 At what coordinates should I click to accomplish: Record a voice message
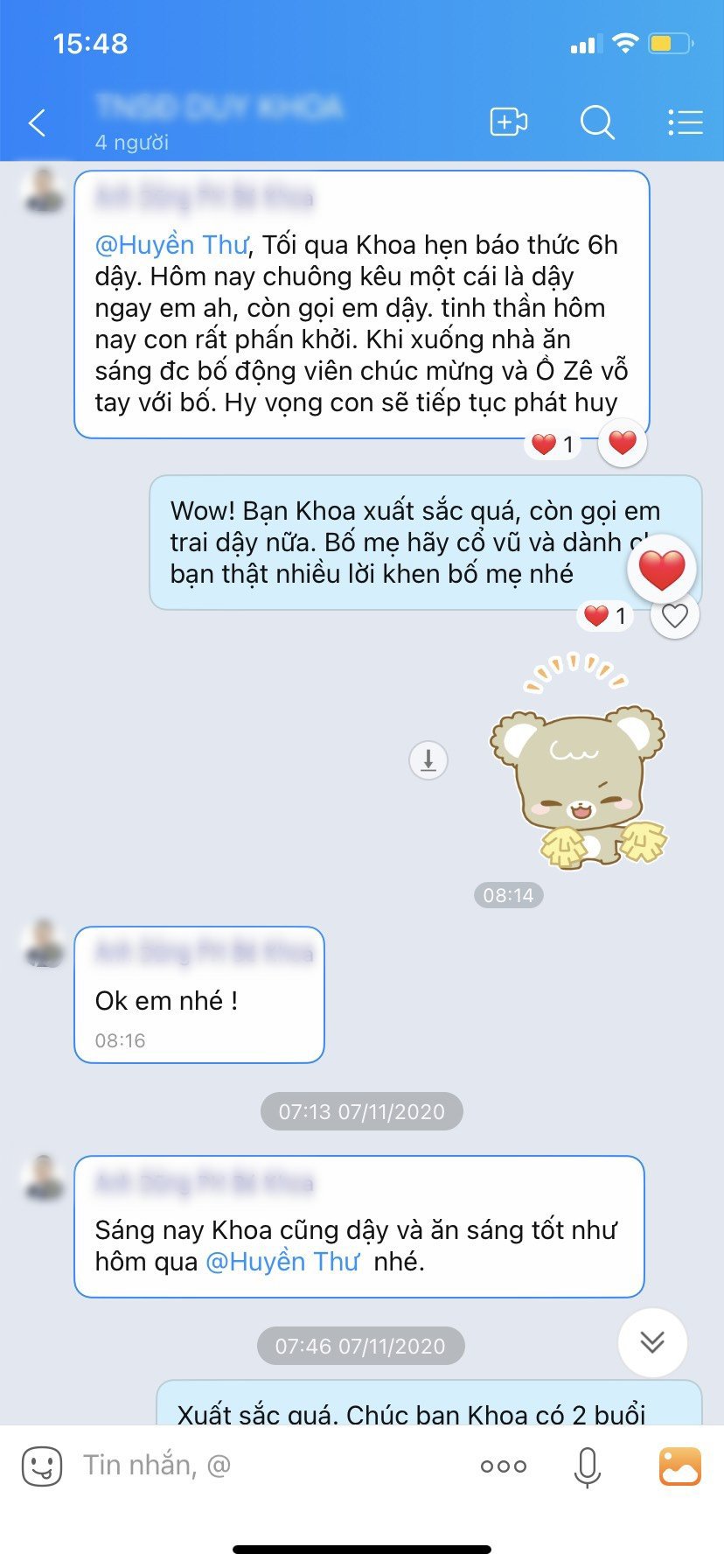point(588,1466)
